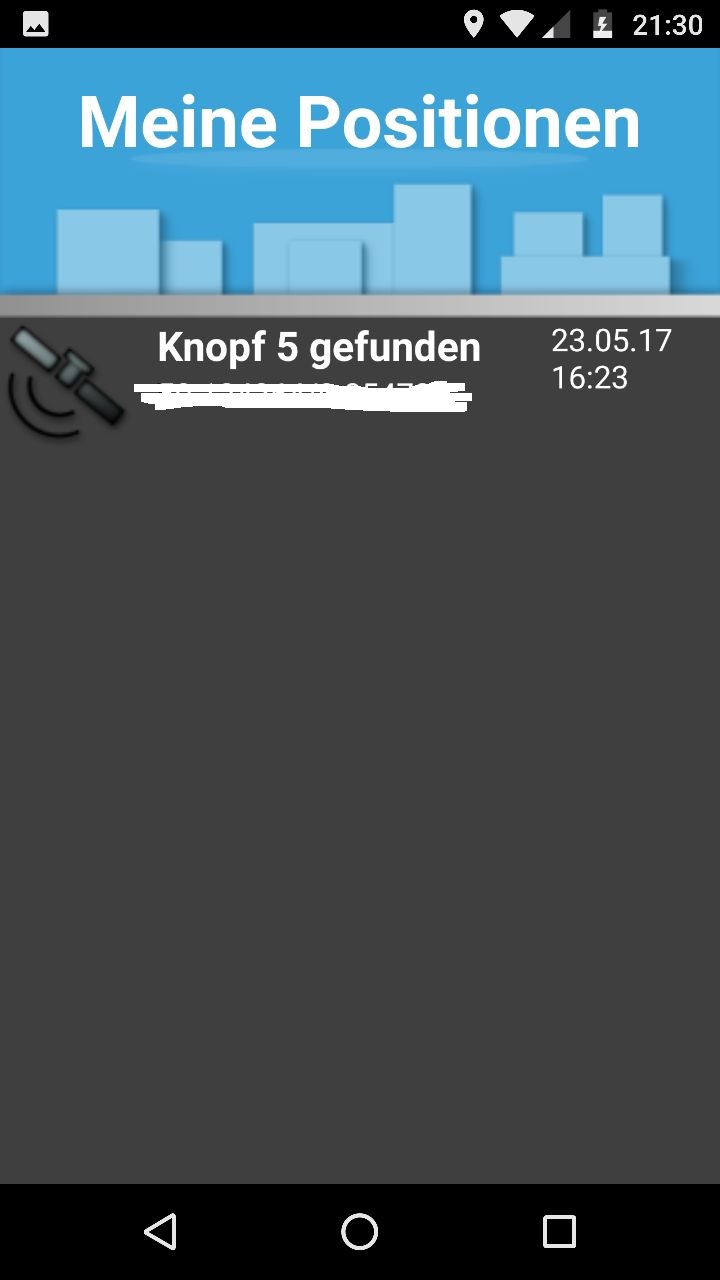Go back with the system back button
The width and height of the screenshot is (720, 1280).
coord(160,1231)
